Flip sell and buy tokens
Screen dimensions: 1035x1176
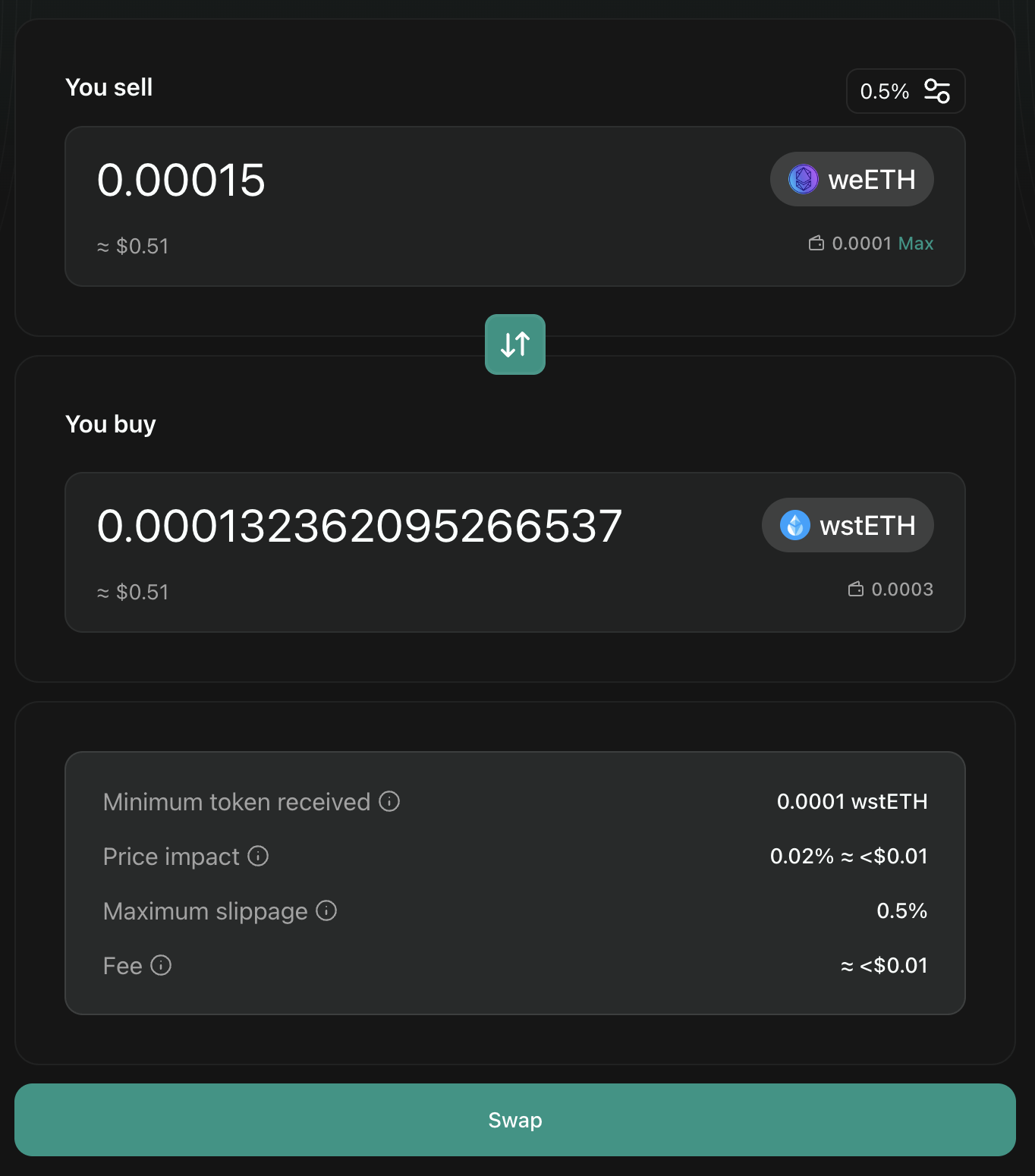[x=515, y=344]
